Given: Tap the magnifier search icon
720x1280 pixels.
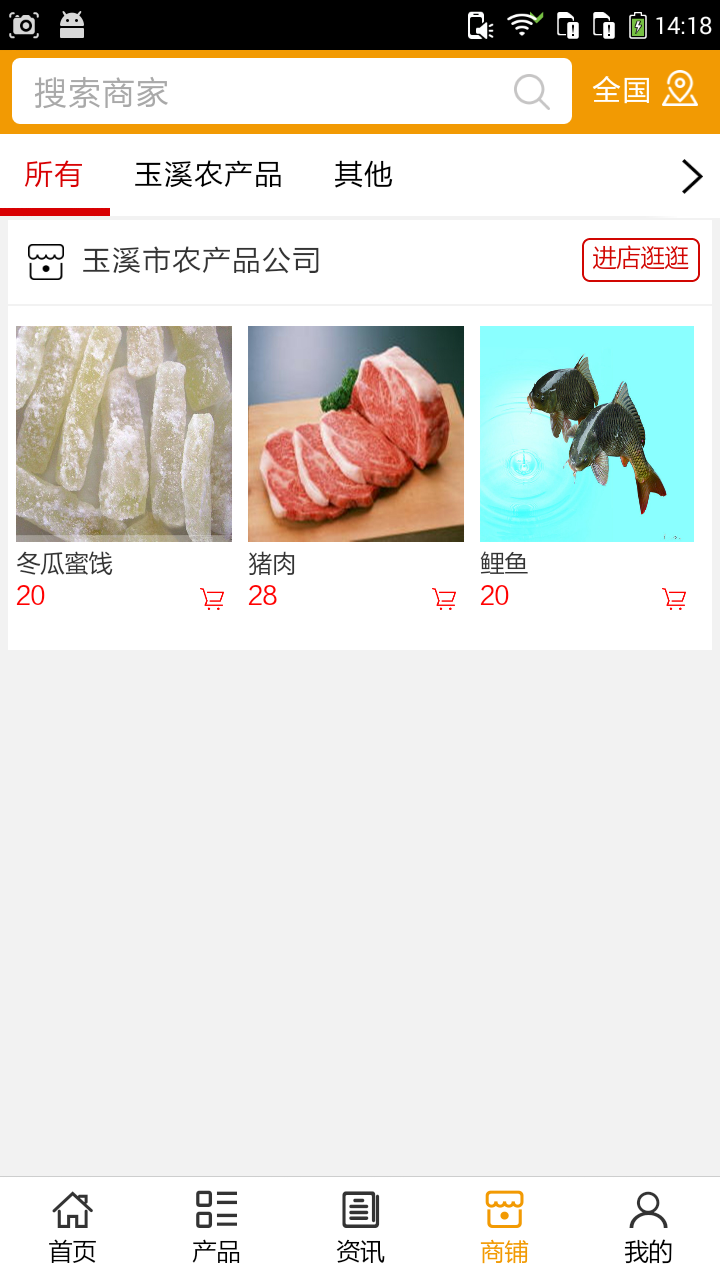Looking at the screenshot, I should click(532, 92).
